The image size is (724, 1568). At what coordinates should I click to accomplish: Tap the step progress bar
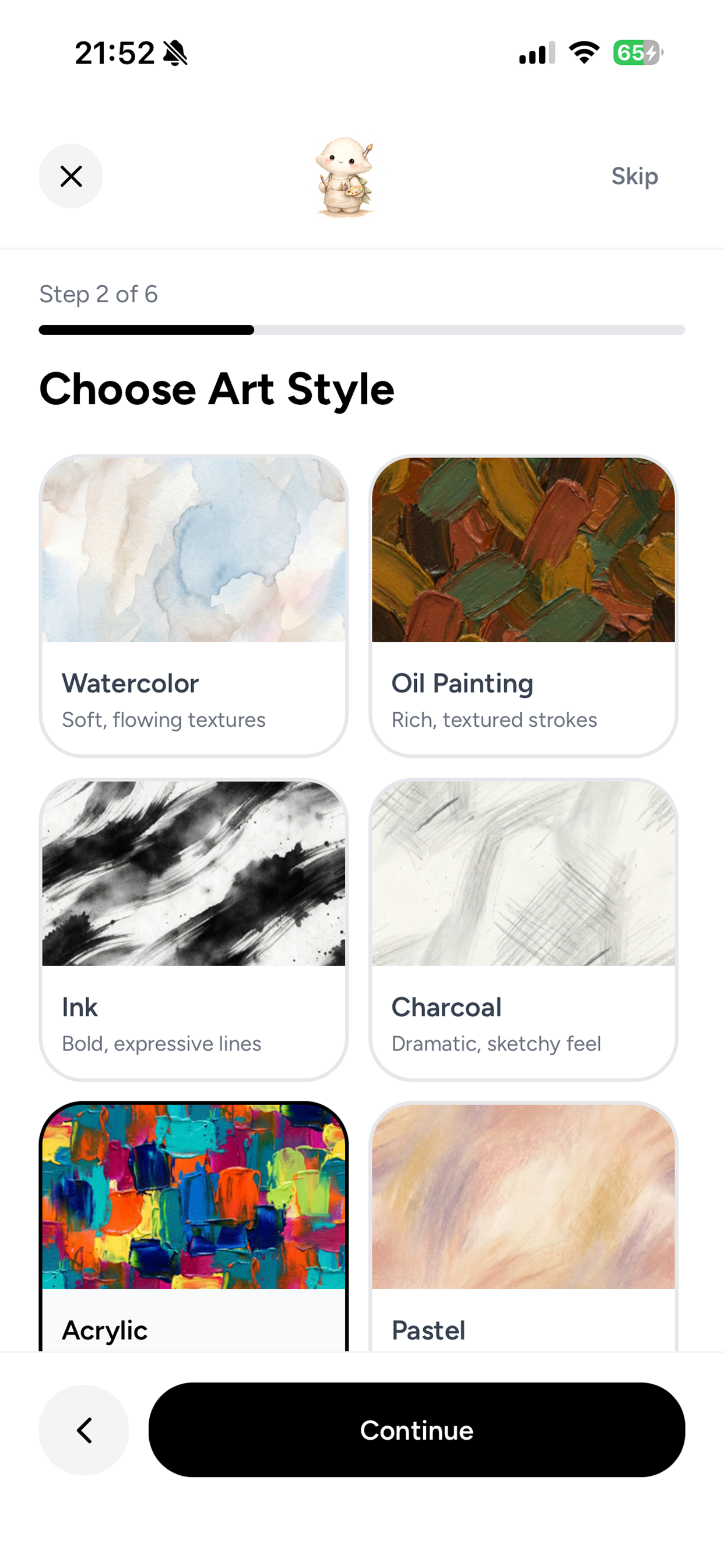pos(361,330)
